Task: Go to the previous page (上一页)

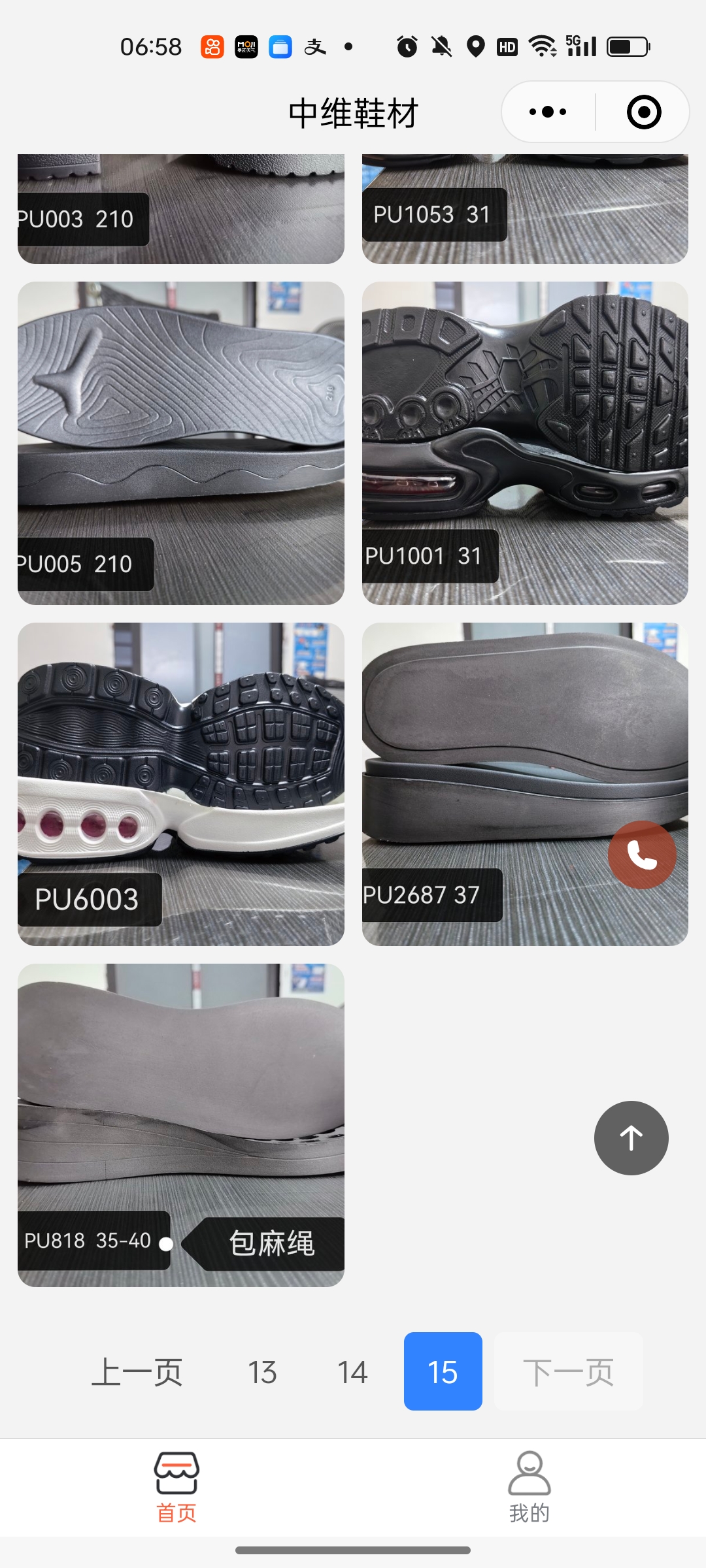Action: tap(137, 1371)
